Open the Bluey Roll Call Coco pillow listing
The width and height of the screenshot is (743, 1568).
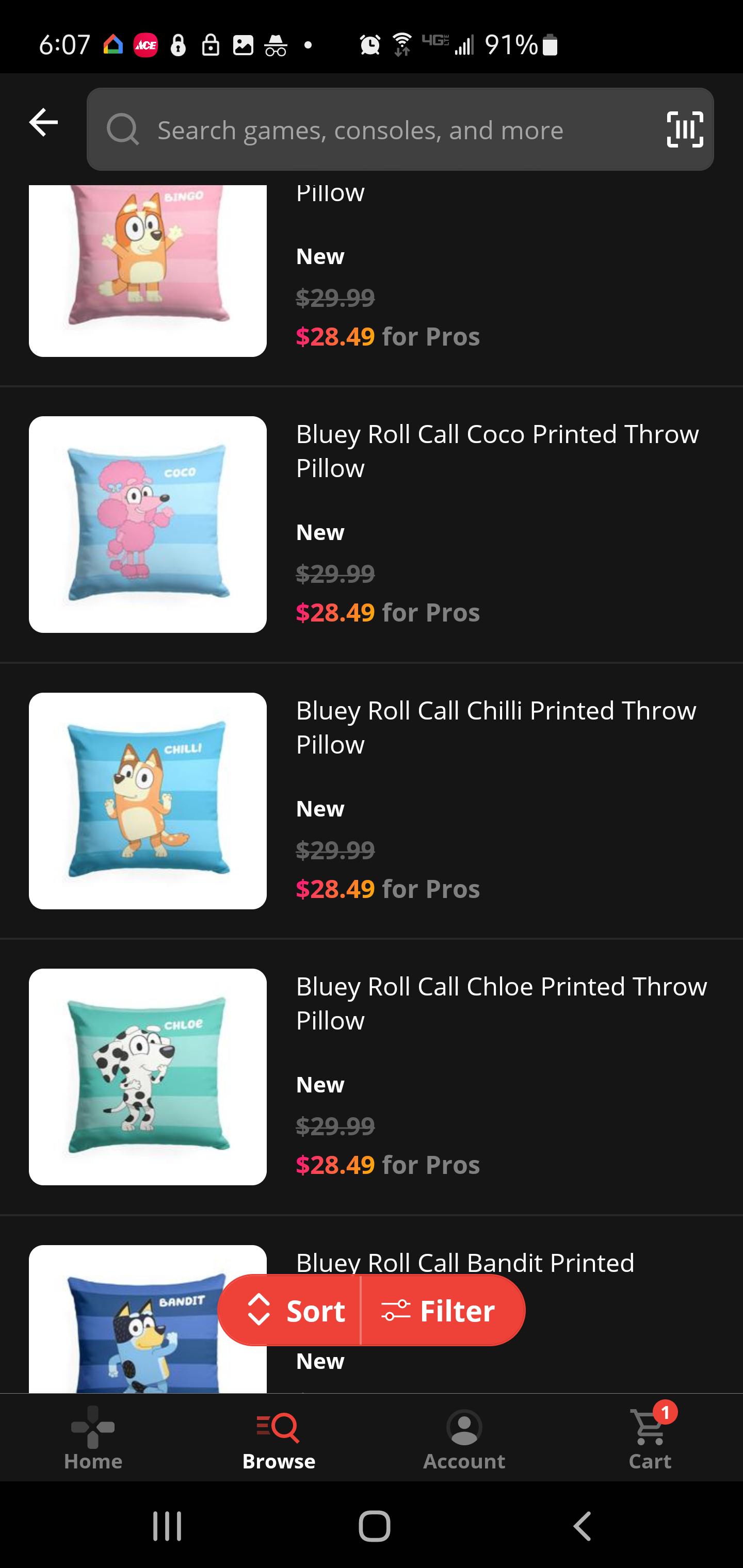click(497, 450)
